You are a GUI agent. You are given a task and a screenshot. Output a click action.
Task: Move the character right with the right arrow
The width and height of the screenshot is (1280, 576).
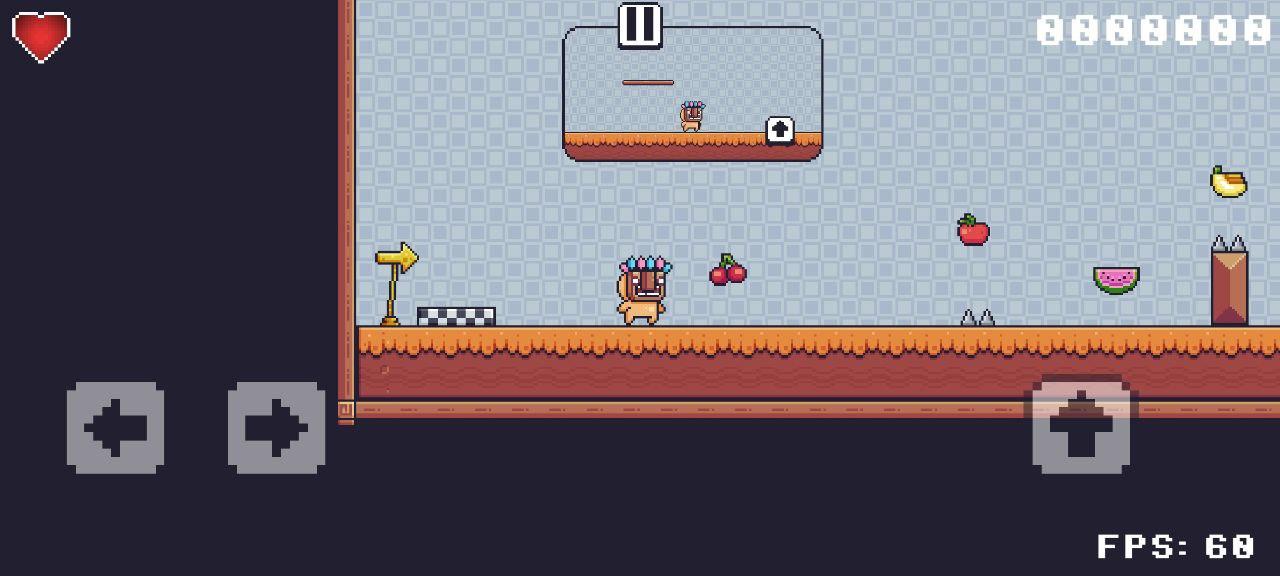pyautogui.click(x=276, y=427)
